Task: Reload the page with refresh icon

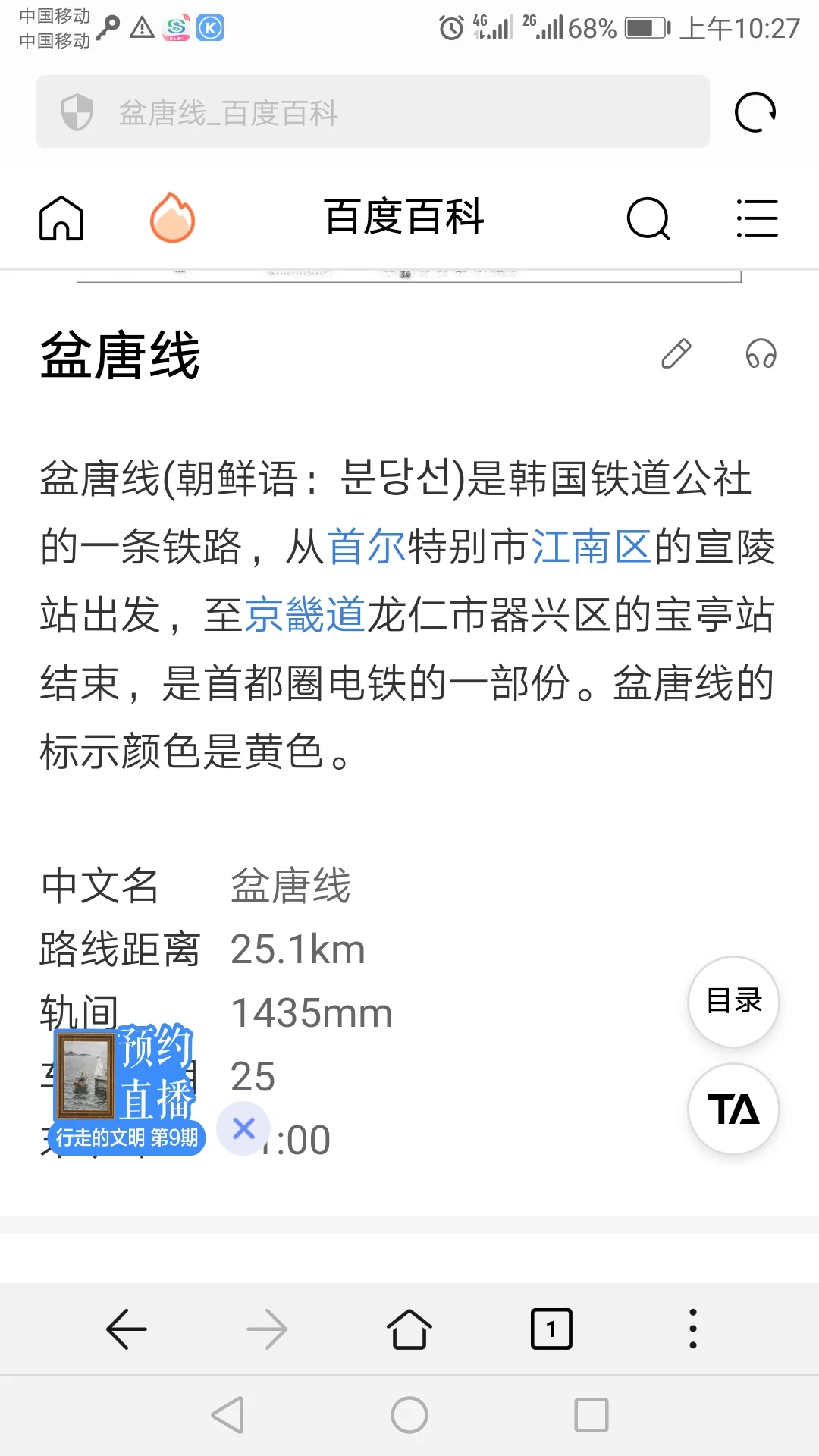Action: tap(753, 112)
